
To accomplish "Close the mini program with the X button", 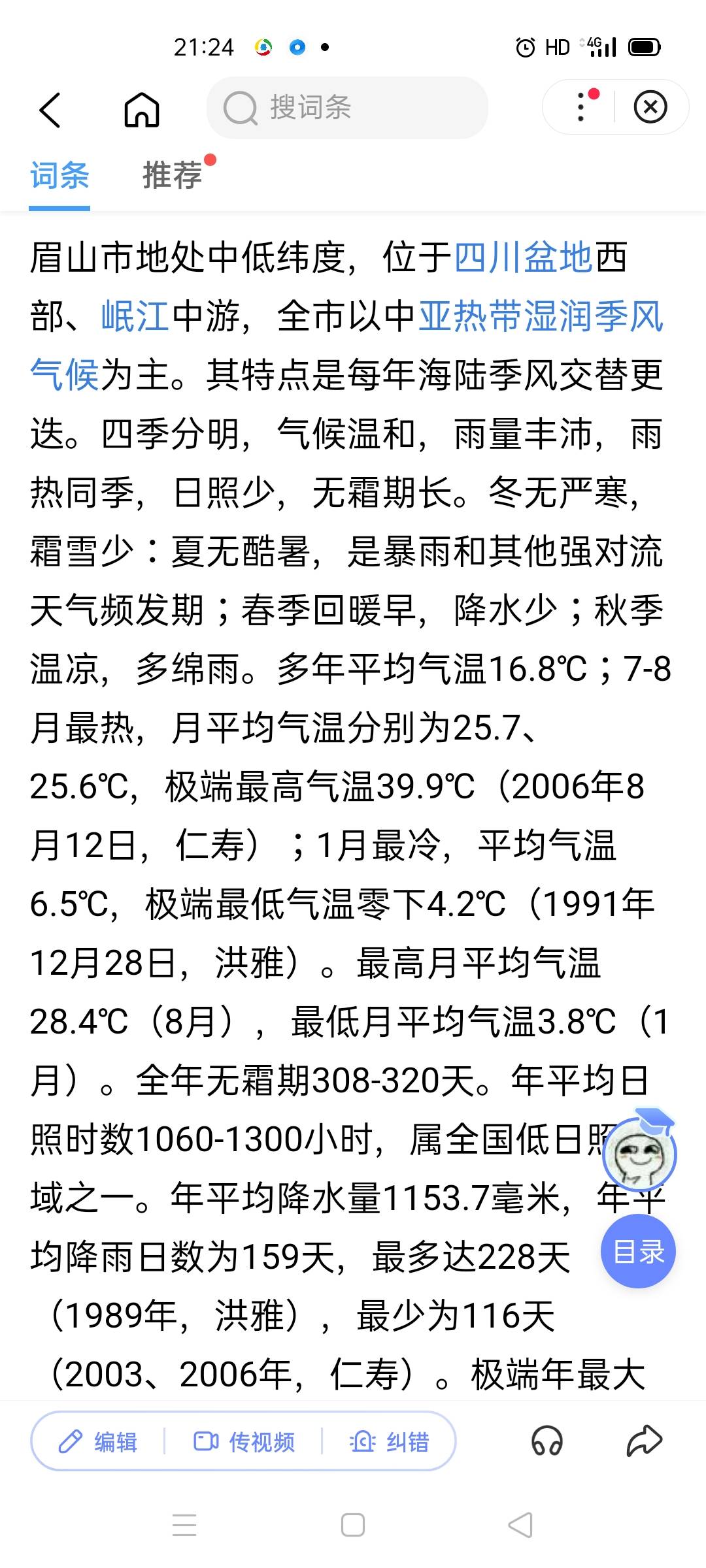I will tap(650, 107).
